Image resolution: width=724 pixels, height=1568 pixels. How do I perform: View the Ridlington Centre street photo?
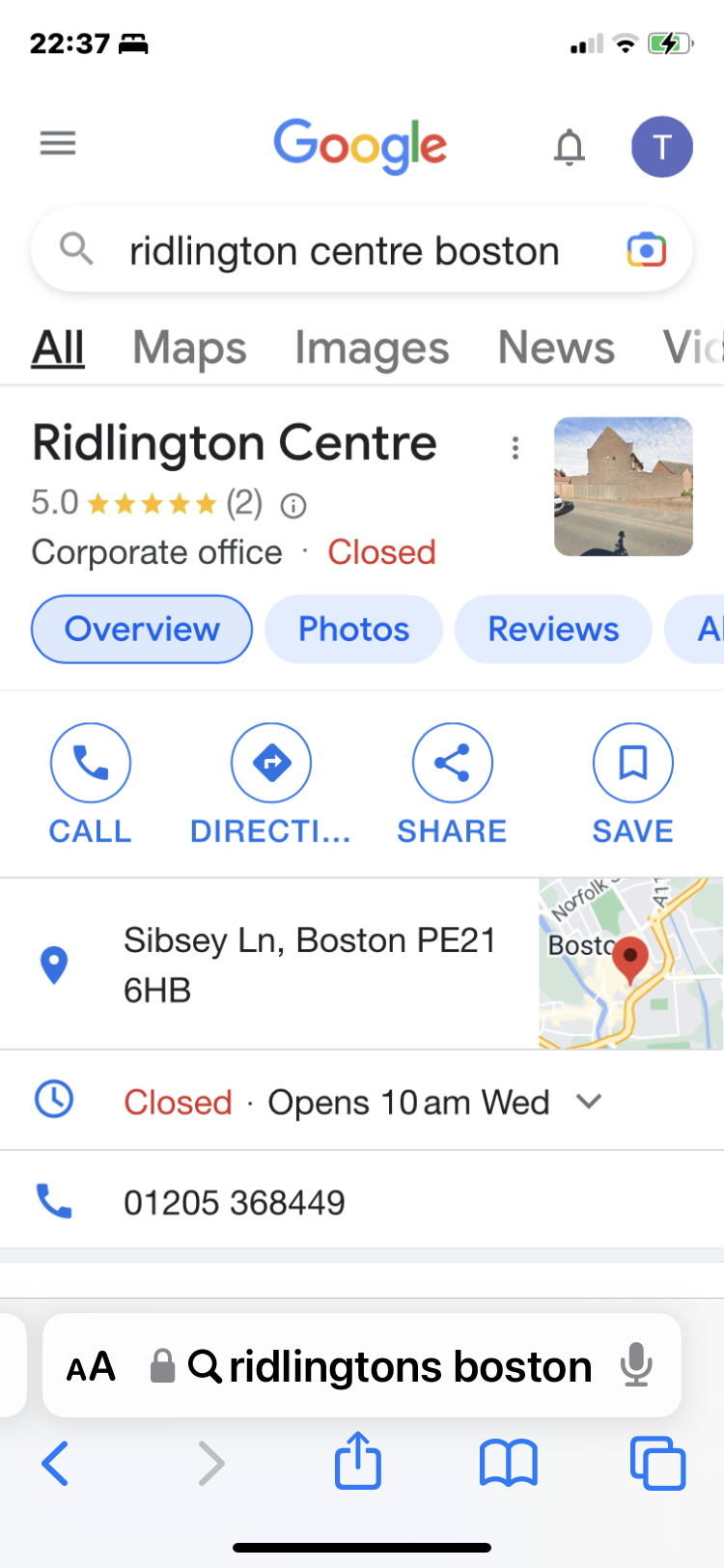coord(624,487)
